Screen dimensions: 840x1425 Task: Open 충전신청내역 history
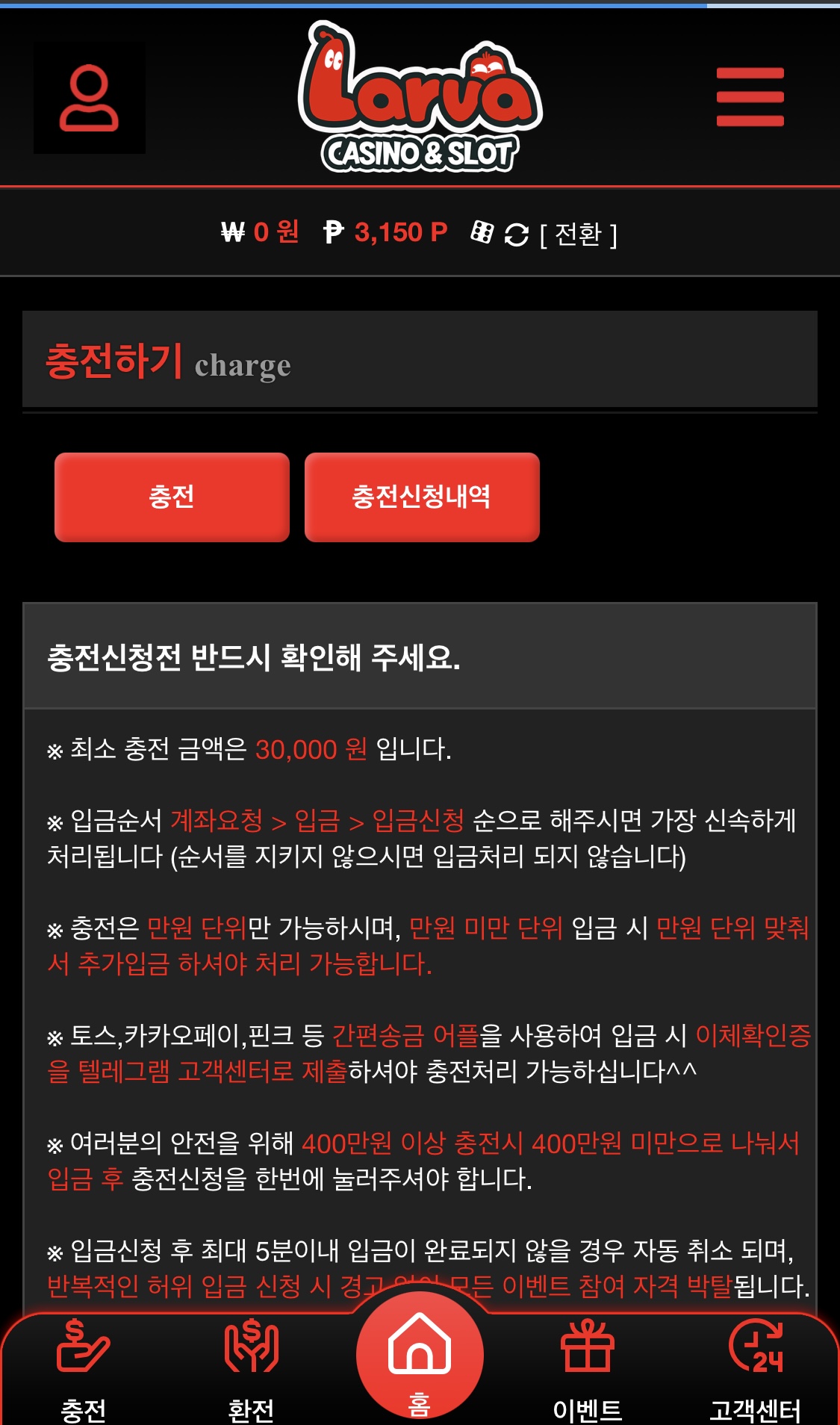coord(422,497)
